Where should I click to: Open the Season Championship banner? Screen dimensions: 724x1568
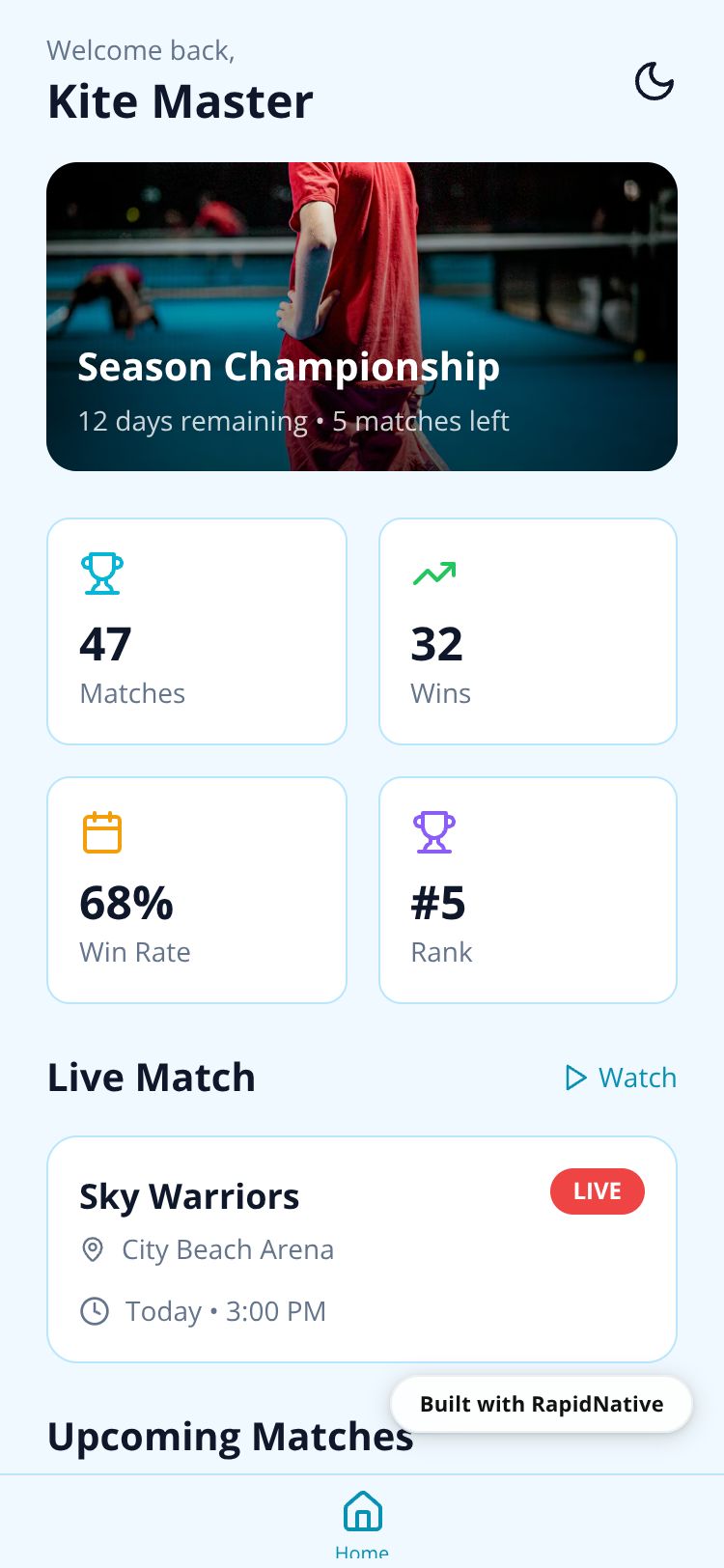click(x=362, y=317)
